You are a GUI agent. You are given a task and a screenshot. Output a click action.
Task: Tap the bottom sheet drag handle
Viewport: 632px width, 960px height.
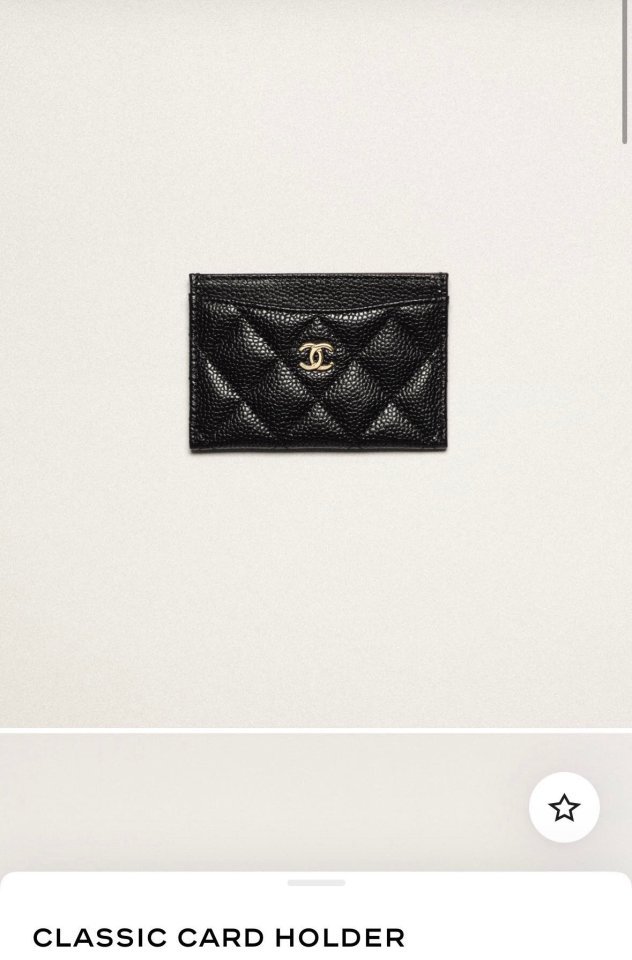(x=316, y=883)
